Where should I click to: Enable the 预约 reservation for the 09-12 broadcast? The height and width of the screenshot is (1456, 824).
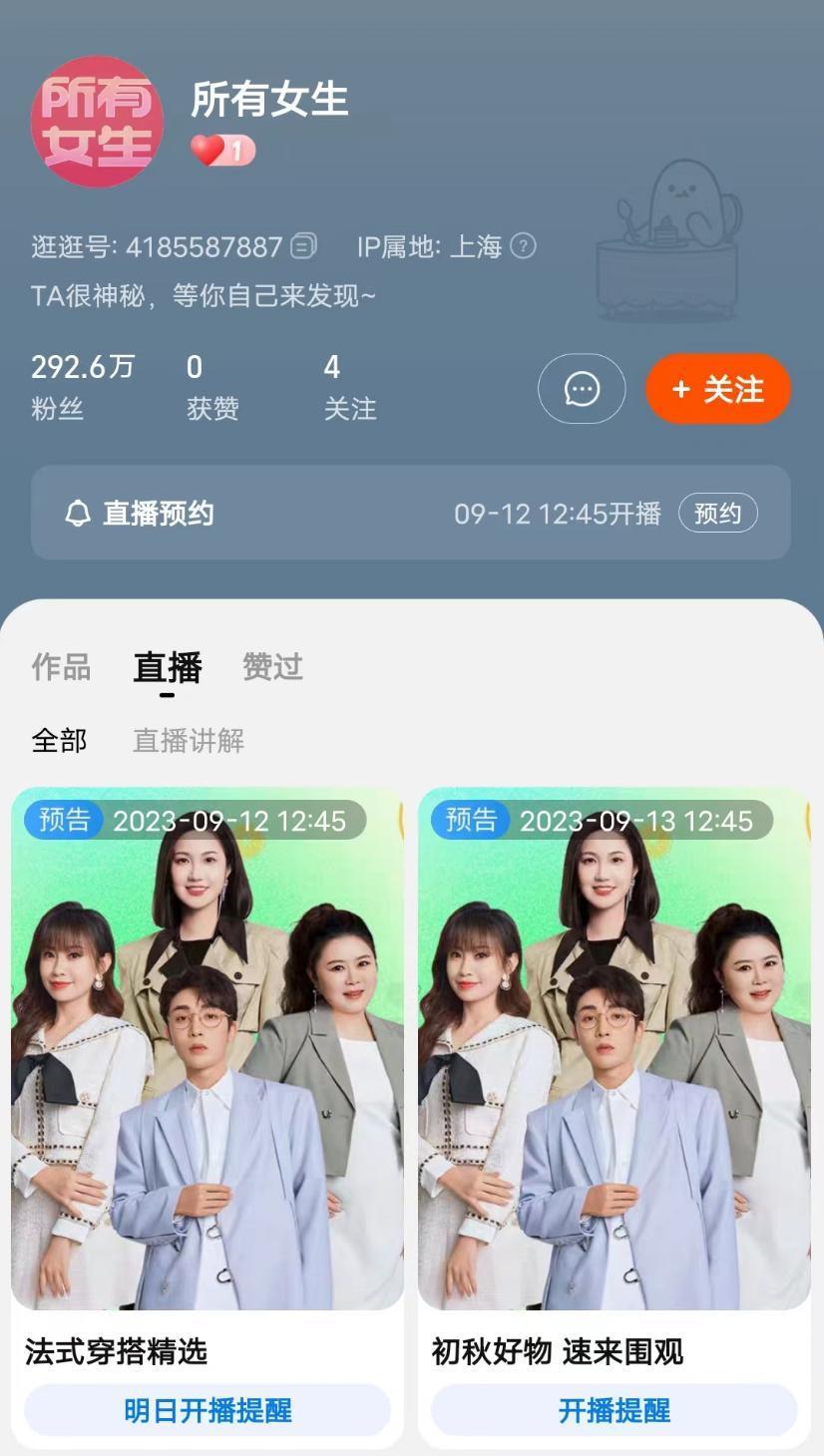point(717,513)
